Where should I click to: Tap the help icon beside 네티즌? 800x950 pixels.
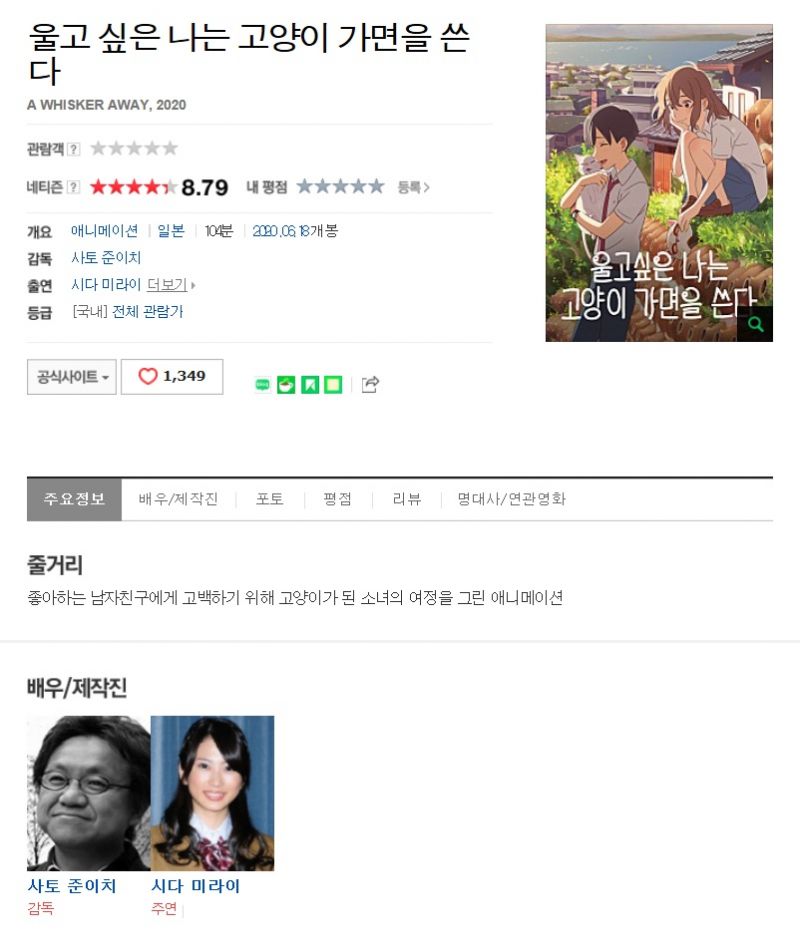[74, 187]
